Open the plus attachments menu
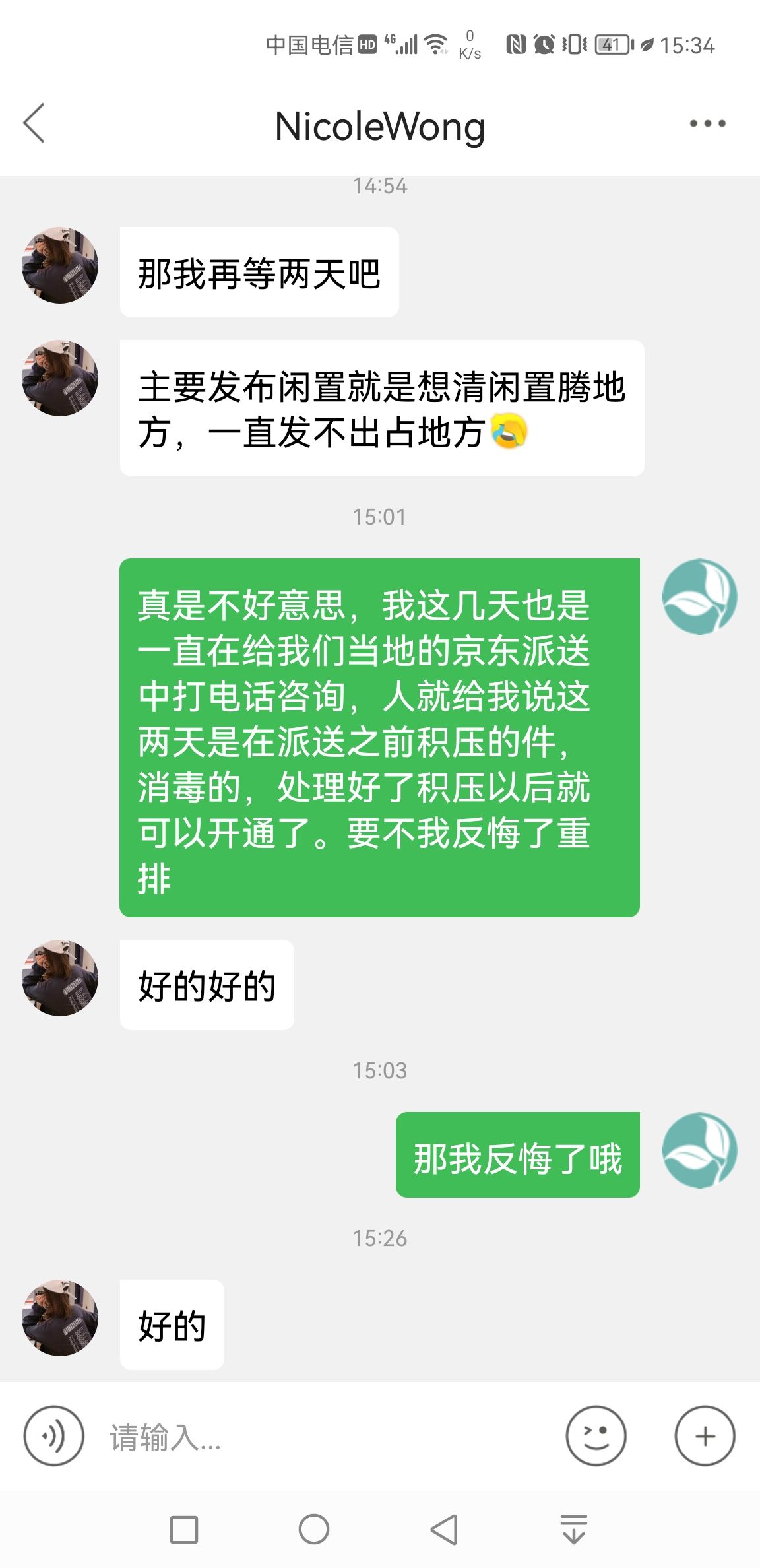Image resolution: width=760 pixels, height=1568 pixels. 705,1436
